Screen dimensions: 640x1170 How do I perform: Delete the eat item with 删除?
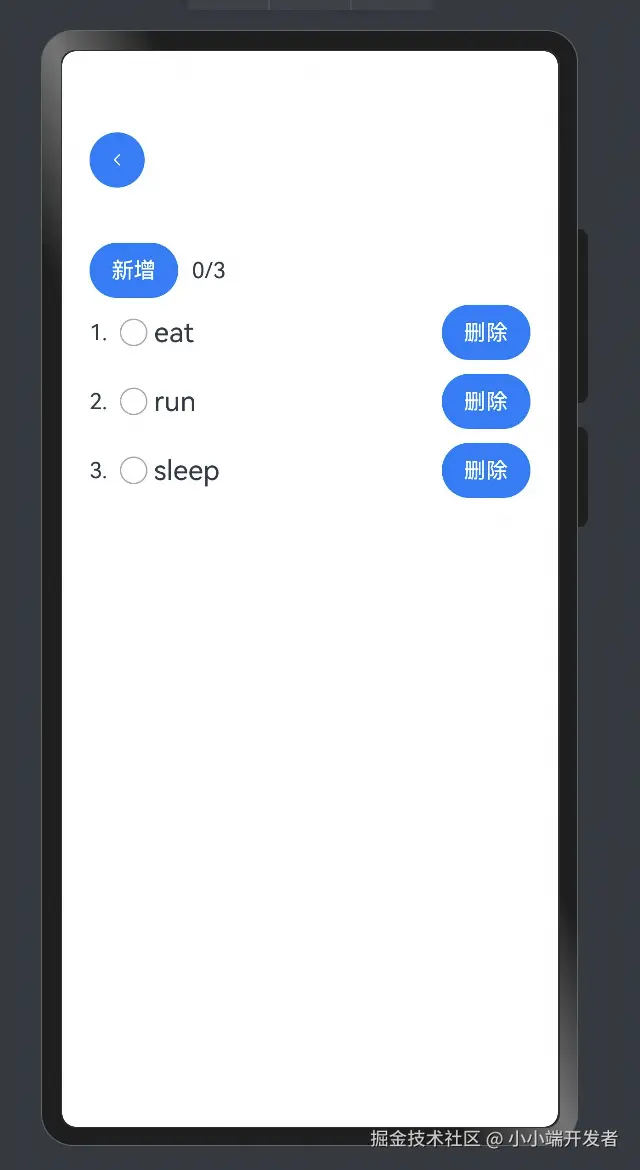pyautogui.click(x=485, y=333)
